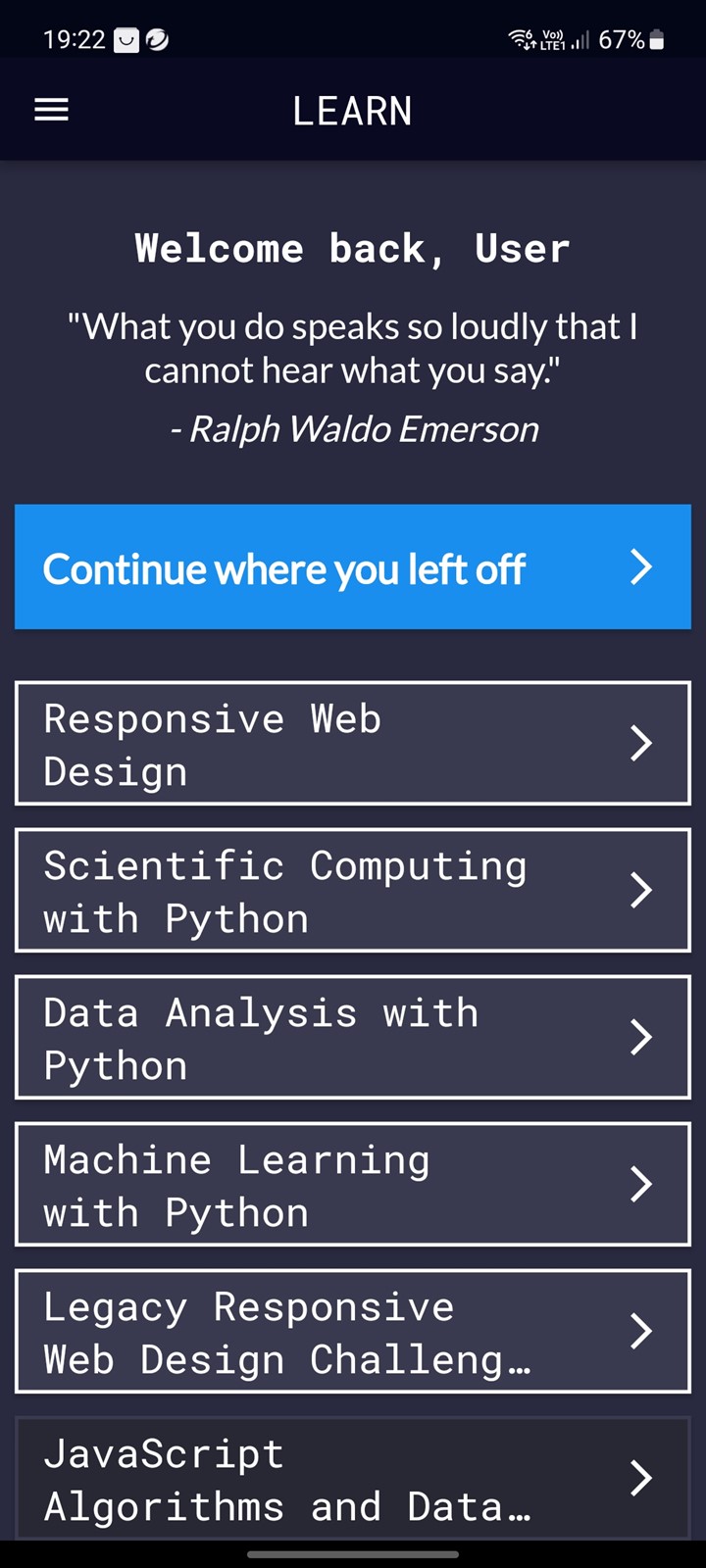This screenshot has height=1568, width=706.
Task: Open the hamburger drawer menu
Action: tap(51, 110)
